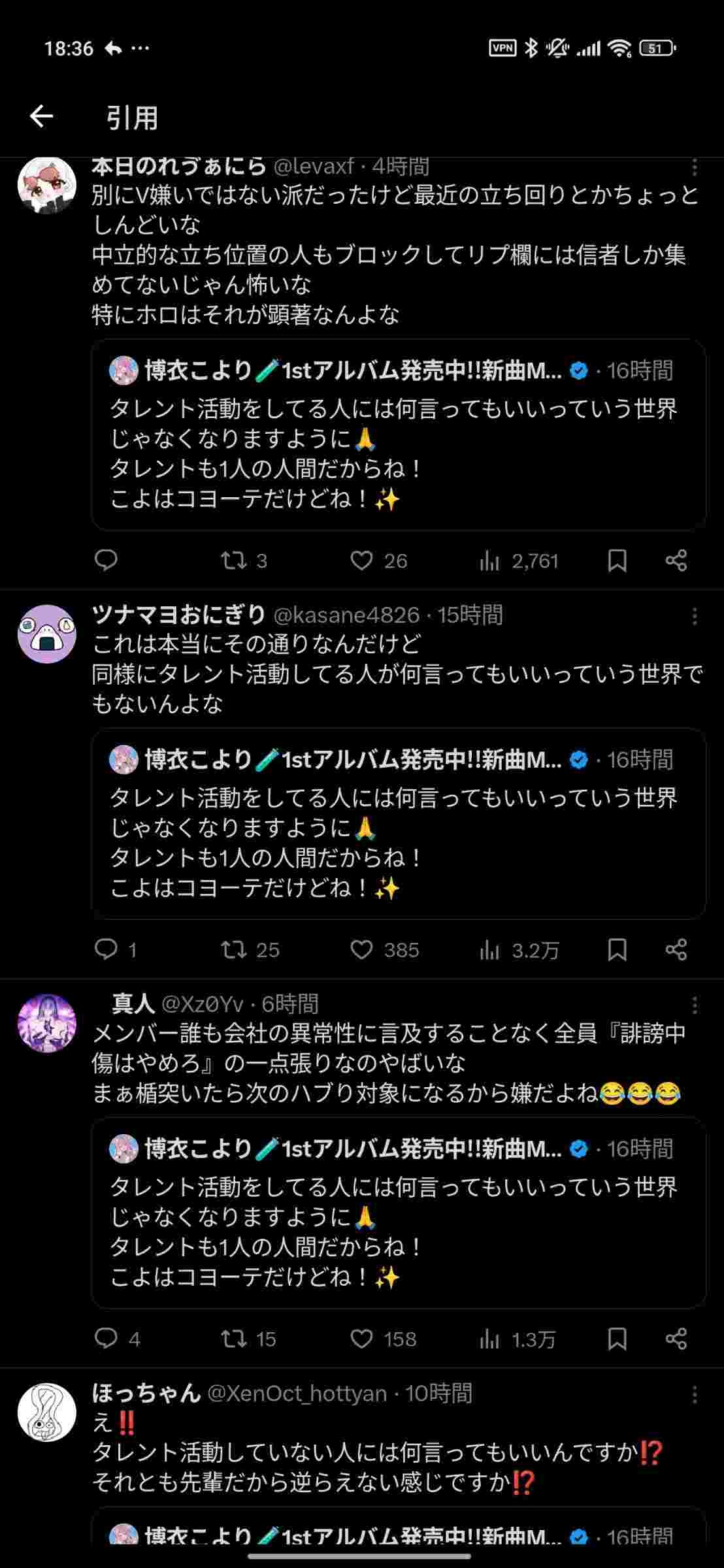Reply to ツナマヨおにぎり's post
Image resolution: width=724 pixels, height=1568 pixels.
(x=106, y=949)
